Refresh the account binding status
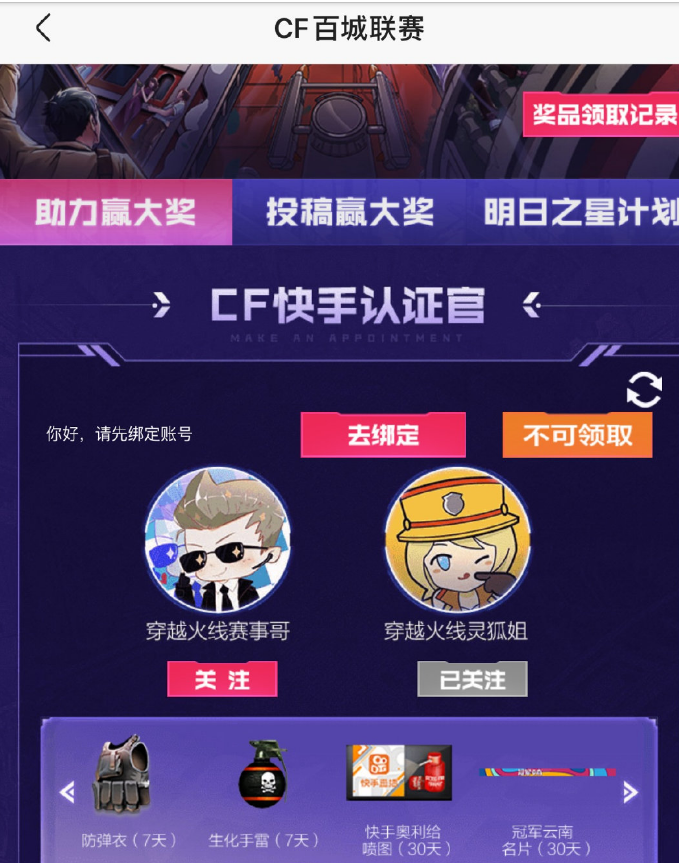Screen dimensions: 679x863 [x=644, y=390]
